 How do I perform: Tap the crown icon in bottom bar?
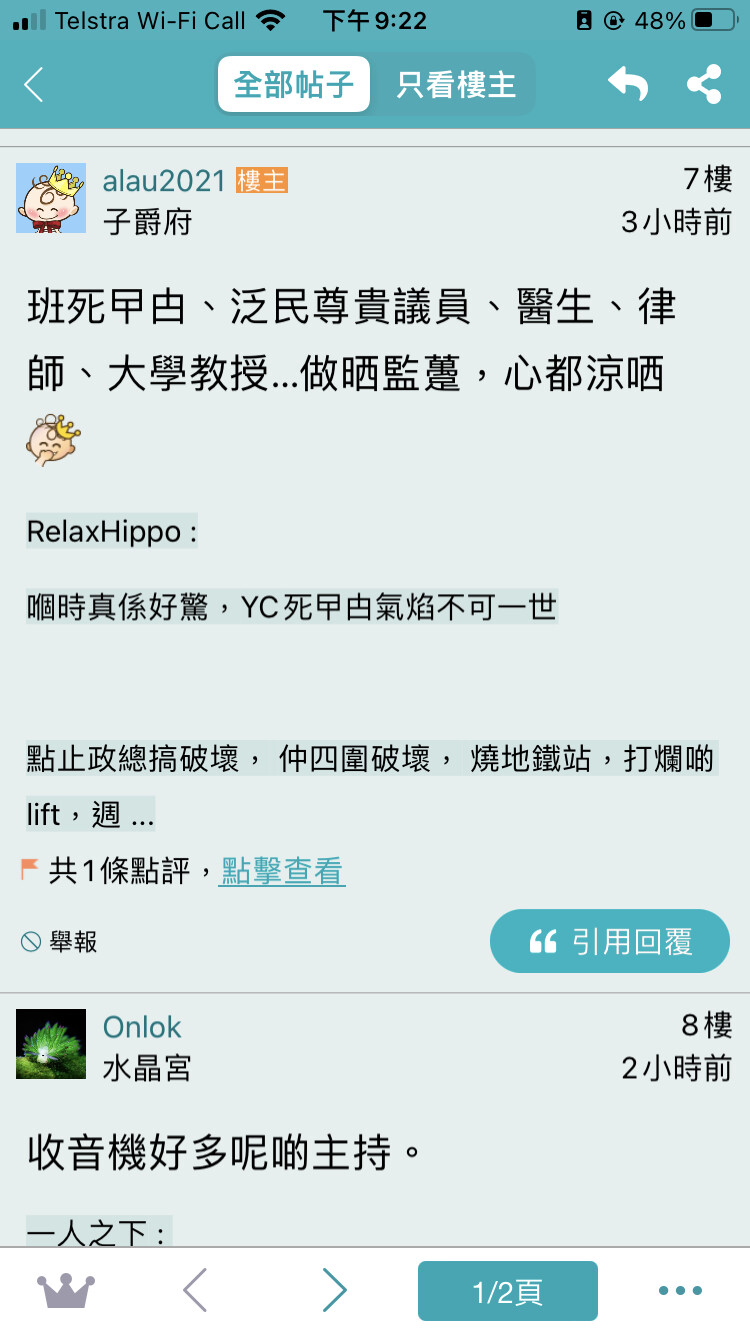66,1291
